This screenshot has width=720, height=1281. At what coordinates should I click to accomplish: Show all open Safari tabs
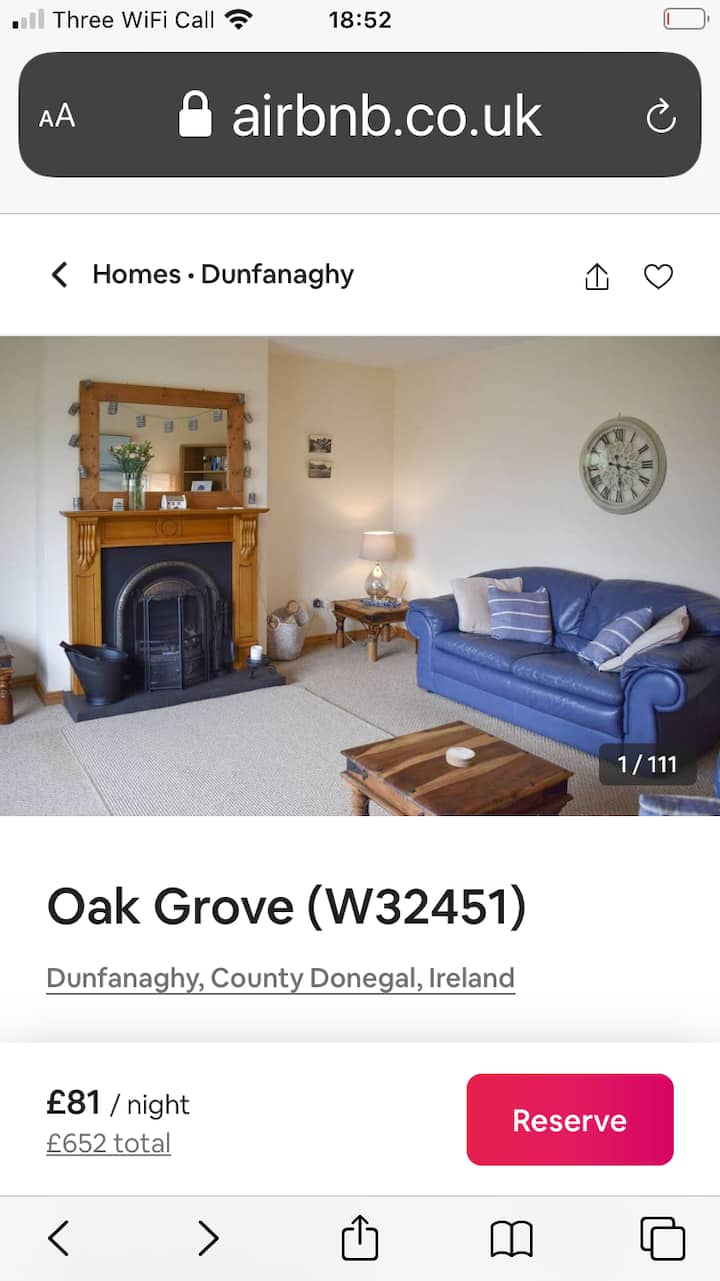[662, 1239]
